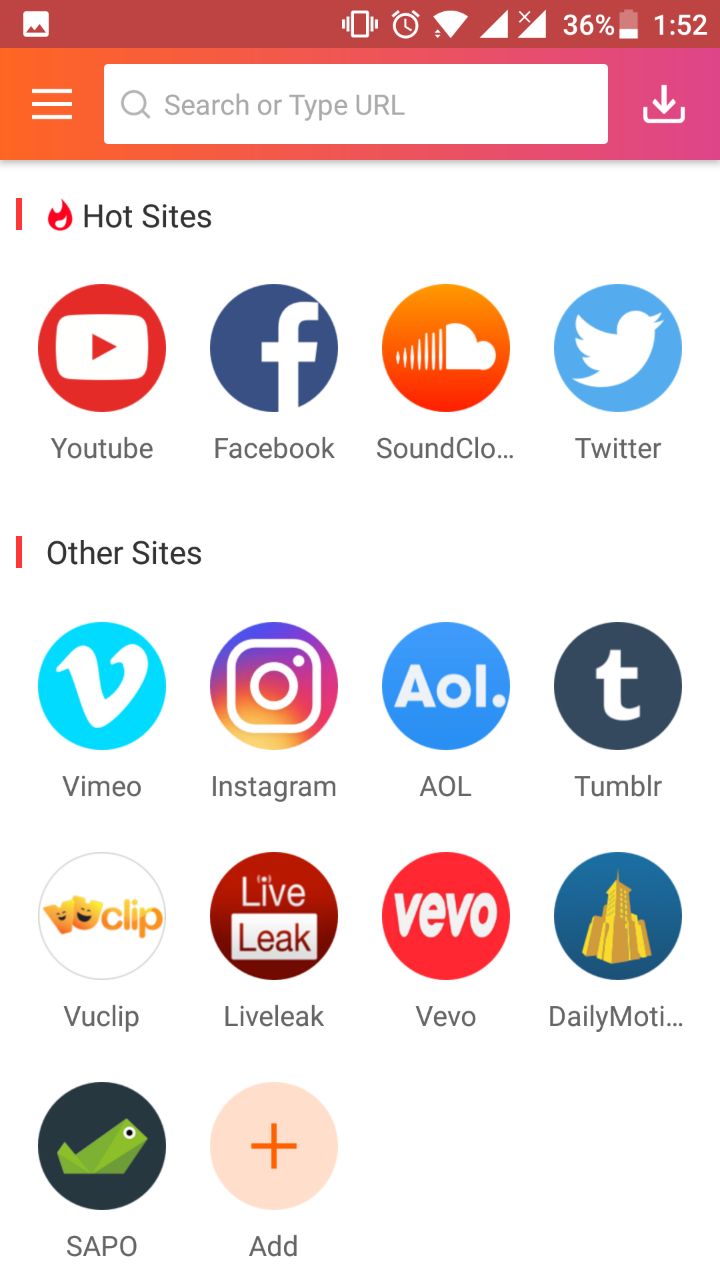The height and width of the screenshot is (1280, 720).
Task: Open the hamburger drawer menu
Action: pyautogui.click(x=52, y=104)
